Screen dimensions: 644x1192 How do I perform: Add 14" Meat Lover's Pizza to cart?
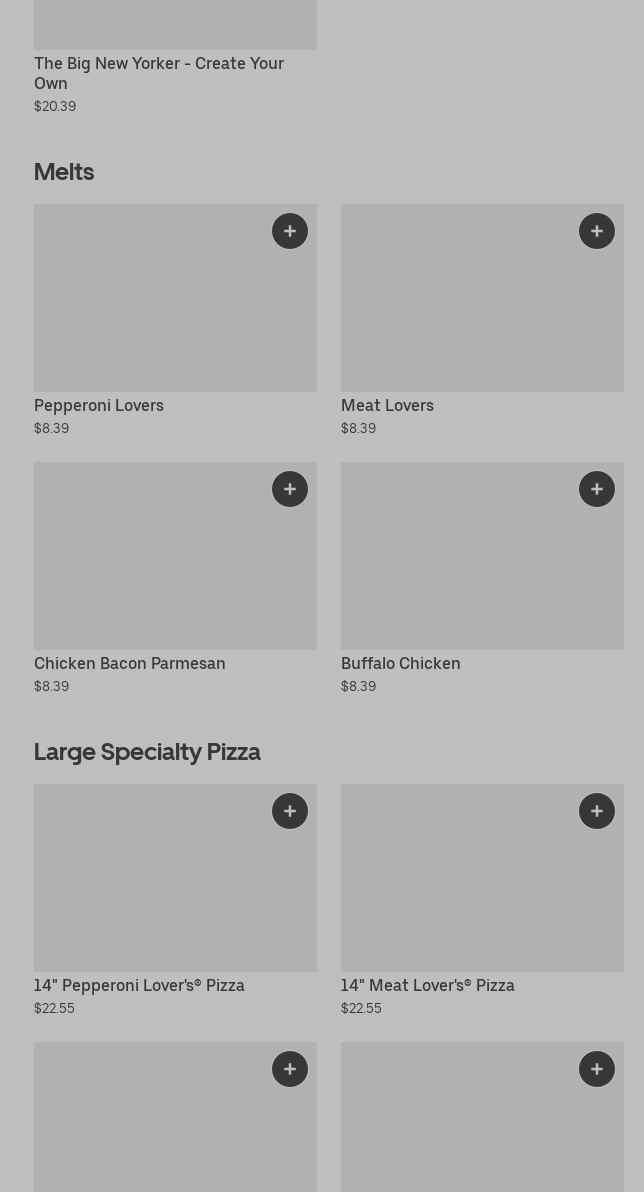click(597, 811)
